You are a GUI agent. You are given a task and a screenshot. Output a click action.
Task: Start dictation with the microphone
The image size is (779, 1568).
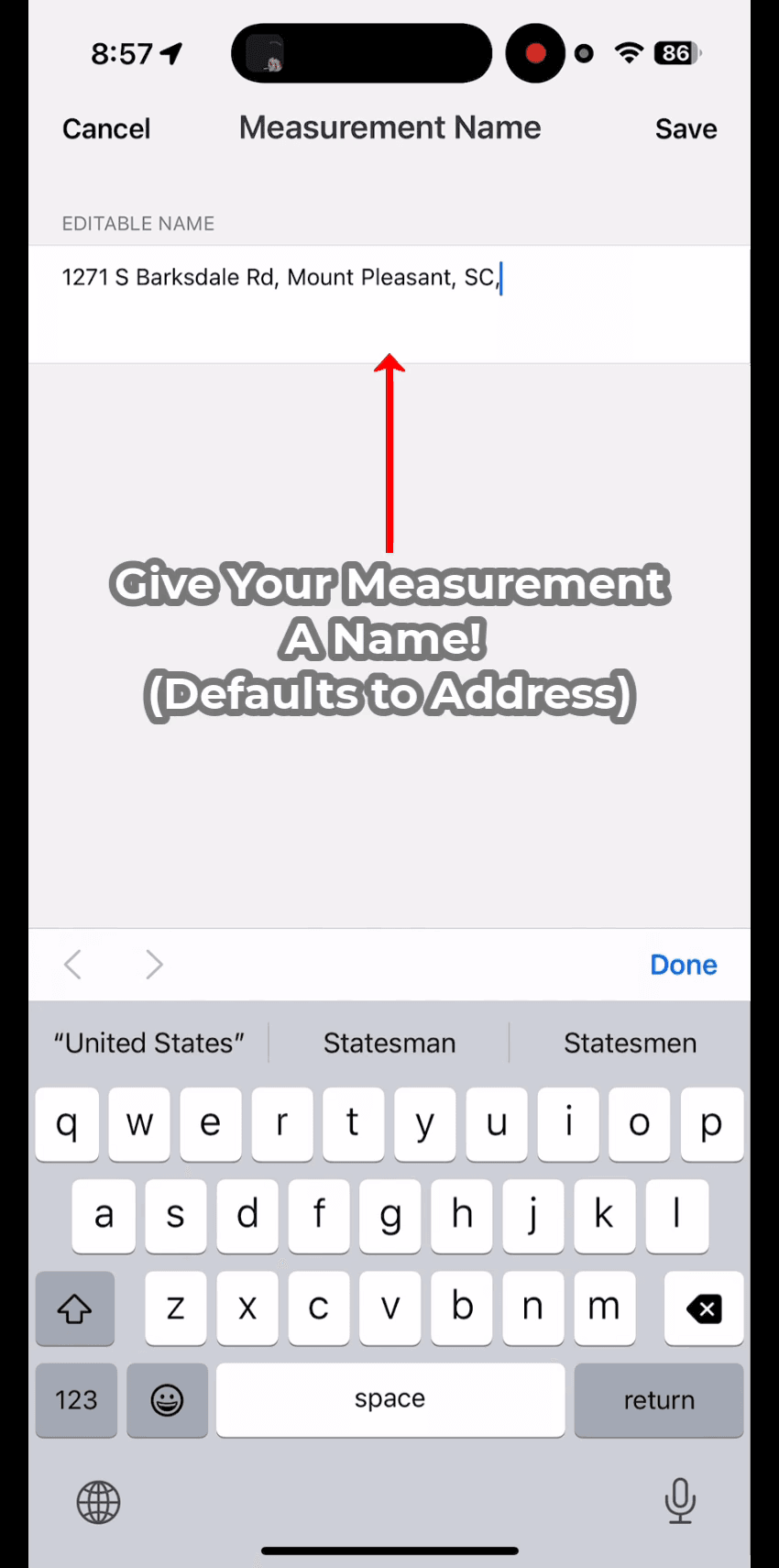tap(680, 1500)
